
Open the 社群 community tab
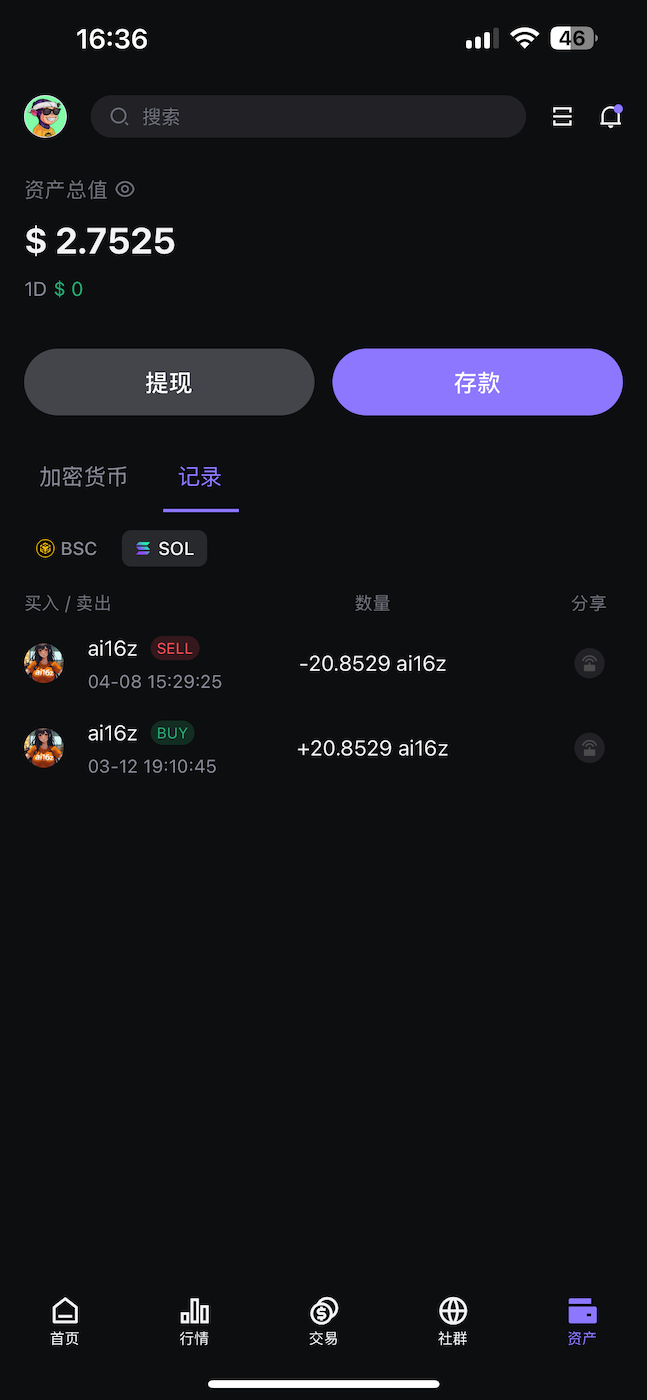click(x=453, y=1320)
